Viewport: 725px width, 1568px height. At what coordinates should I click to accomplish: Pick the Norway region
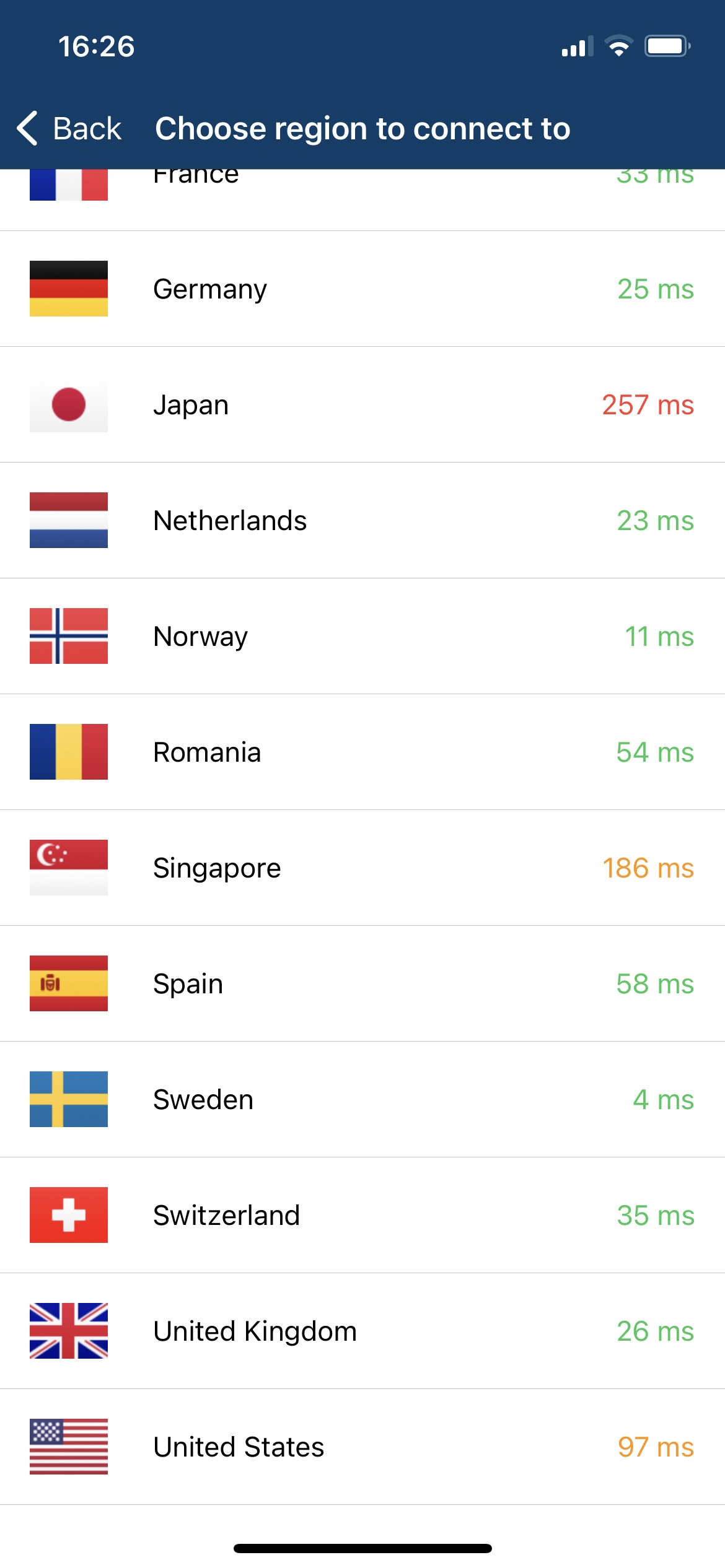click(x=362, y=636)
